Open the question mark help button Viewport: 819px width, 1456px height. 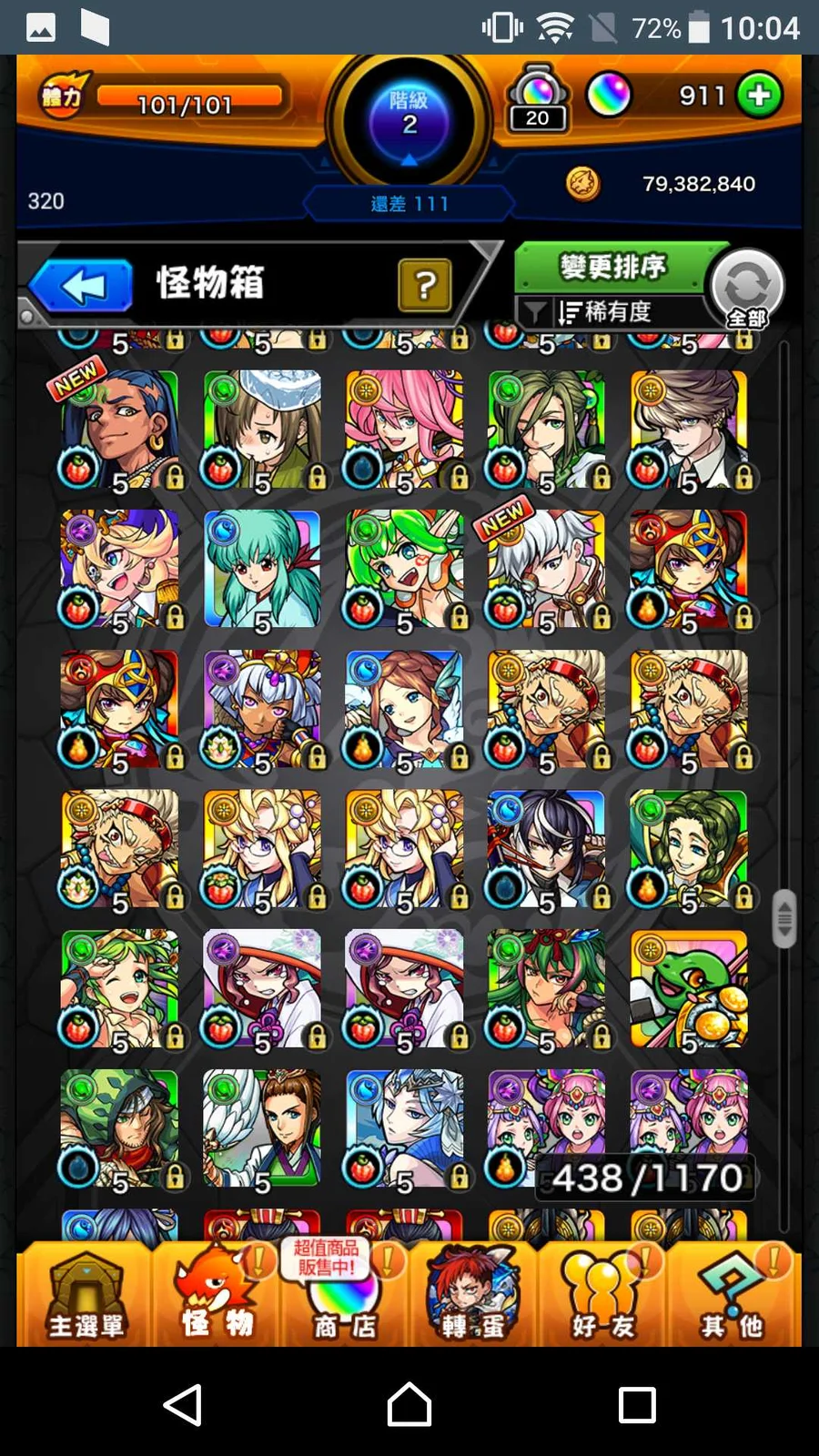point(424,286)
